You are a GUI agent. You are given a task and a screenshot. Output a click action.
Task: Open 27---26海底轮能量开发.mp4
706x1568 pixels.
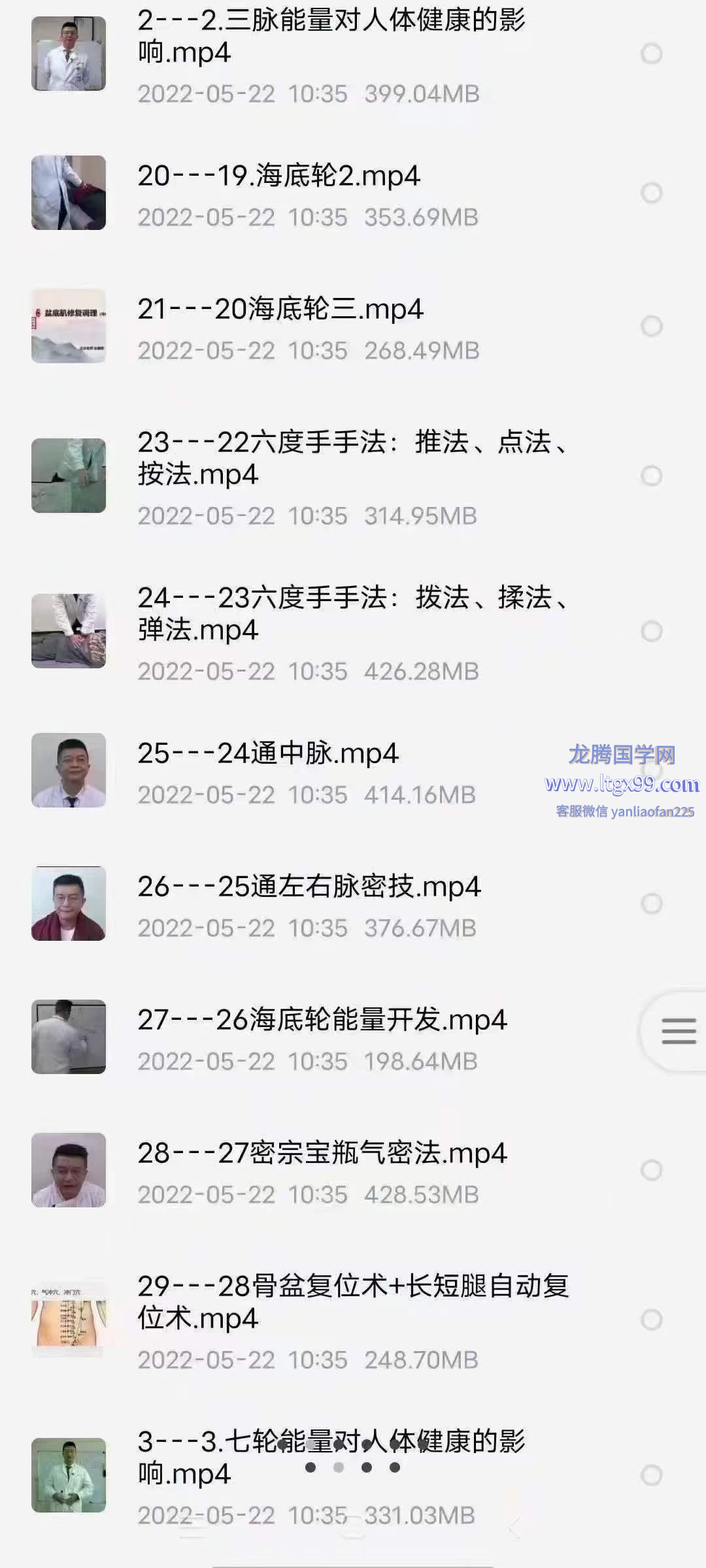pyautogui.click(x=322, y=1021)
